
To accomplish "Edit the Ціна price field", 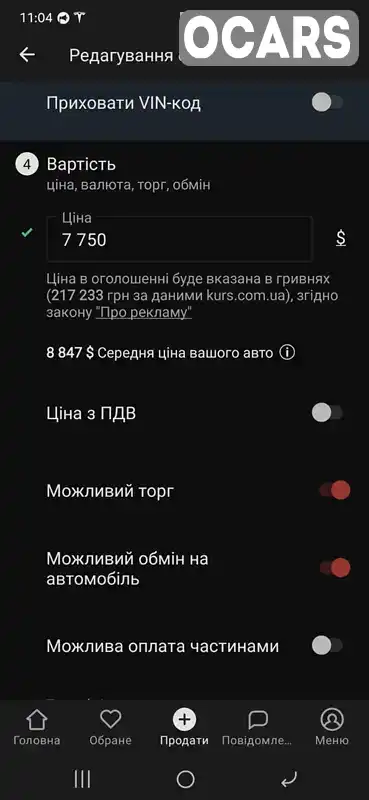I will [180, 239].
